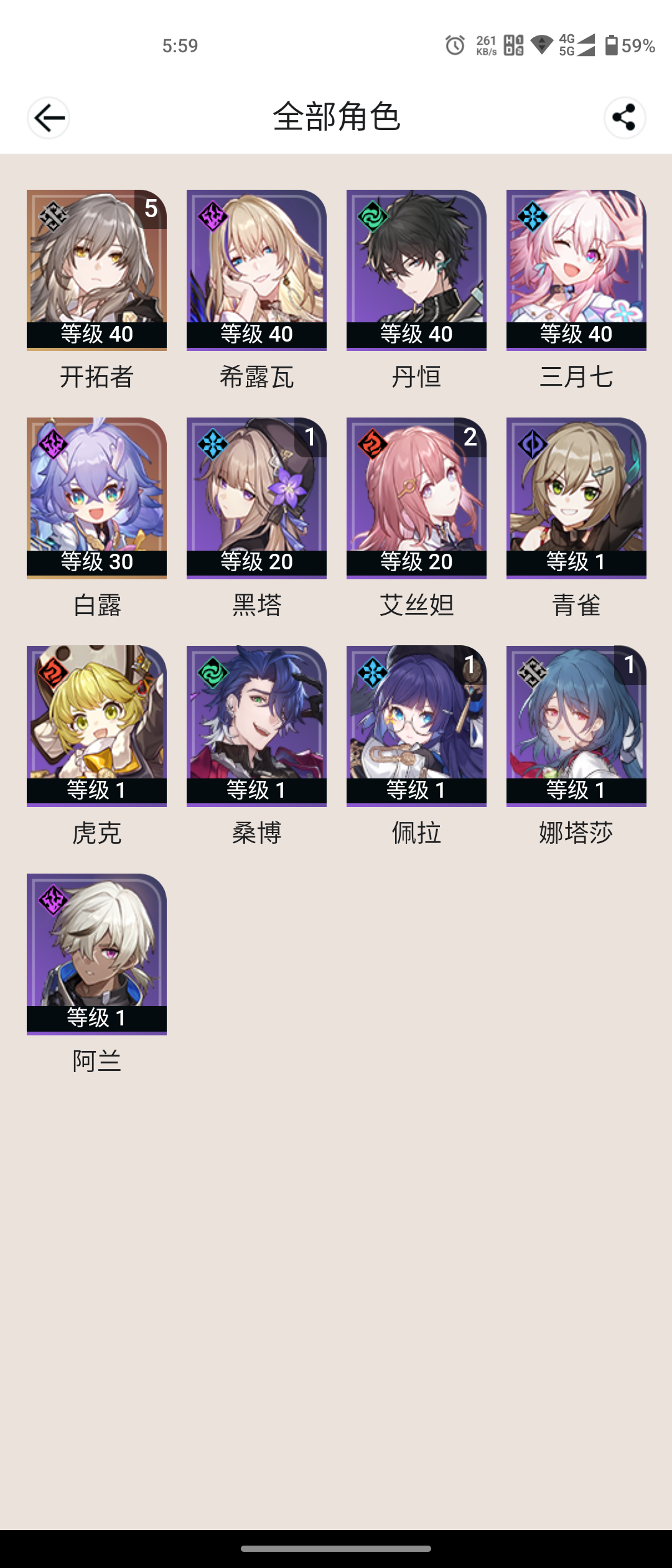Viewport: 672px width, 1568px height.
Task: Tap the 娜塔莎 character card
Action: tap(576, 725)
